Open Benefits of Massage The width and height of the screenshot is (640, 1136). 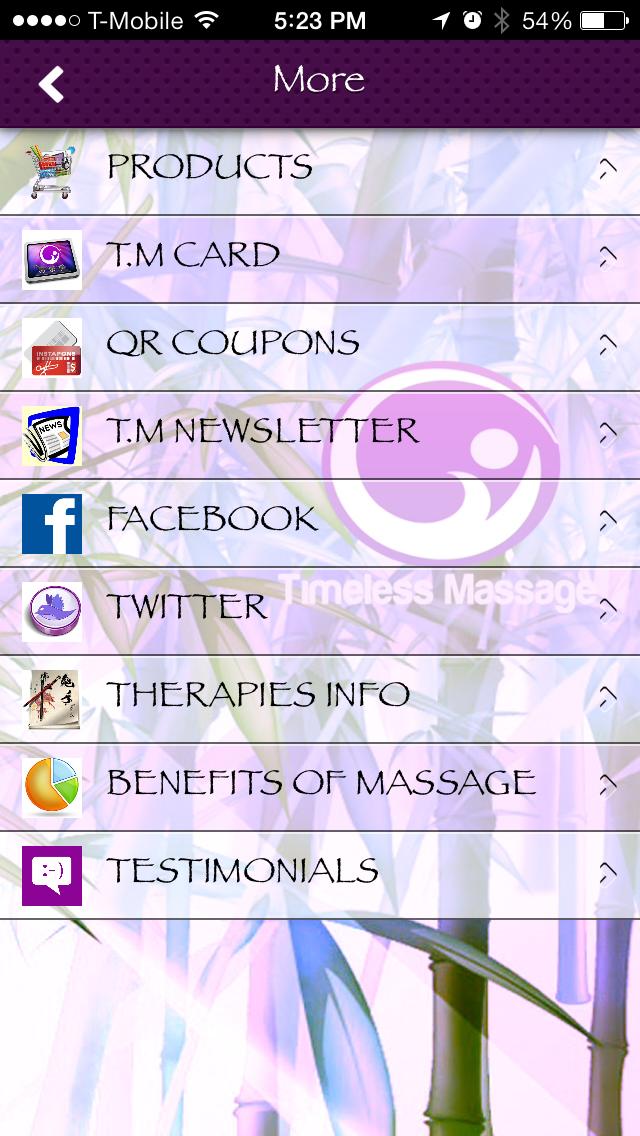(320, 785)
